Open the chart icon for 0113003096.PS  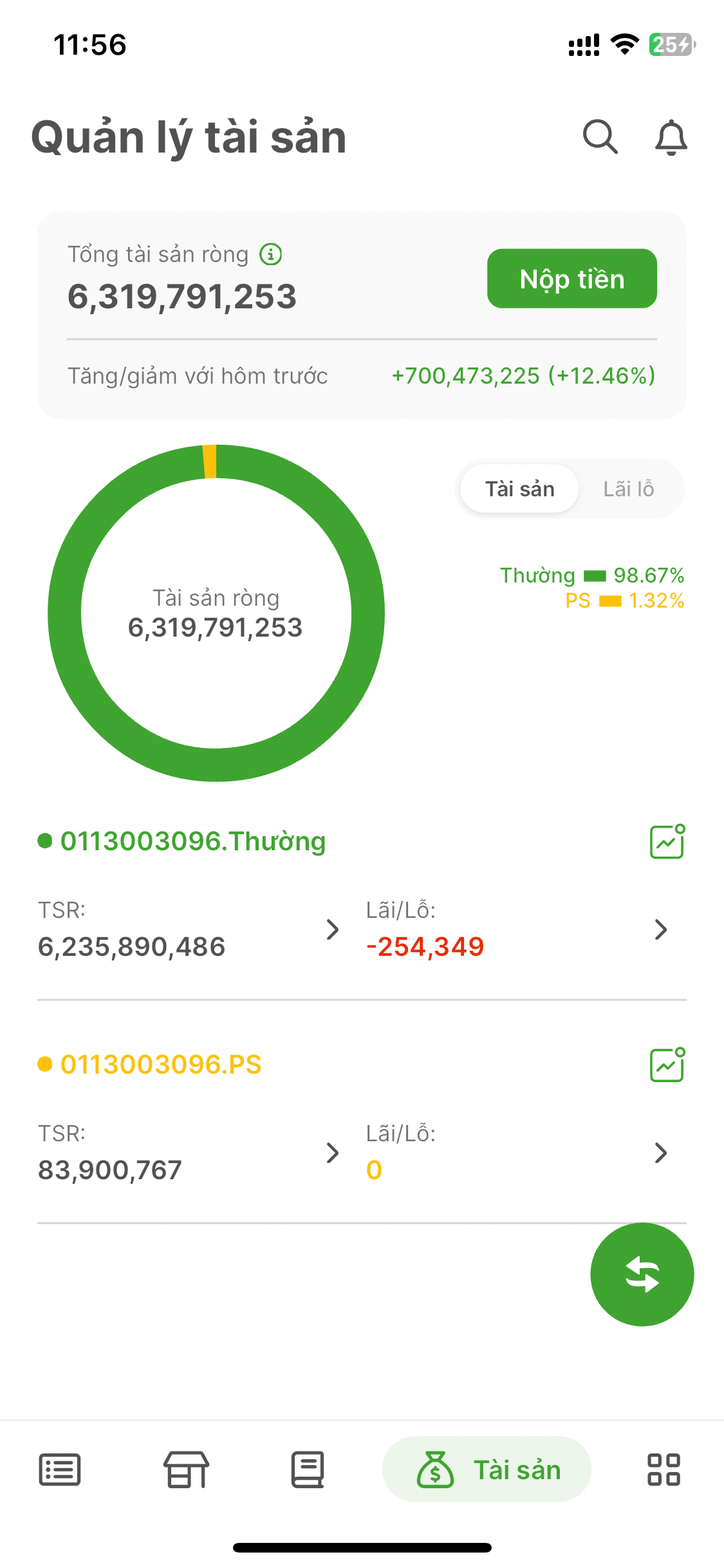(x=667, y=1065)
